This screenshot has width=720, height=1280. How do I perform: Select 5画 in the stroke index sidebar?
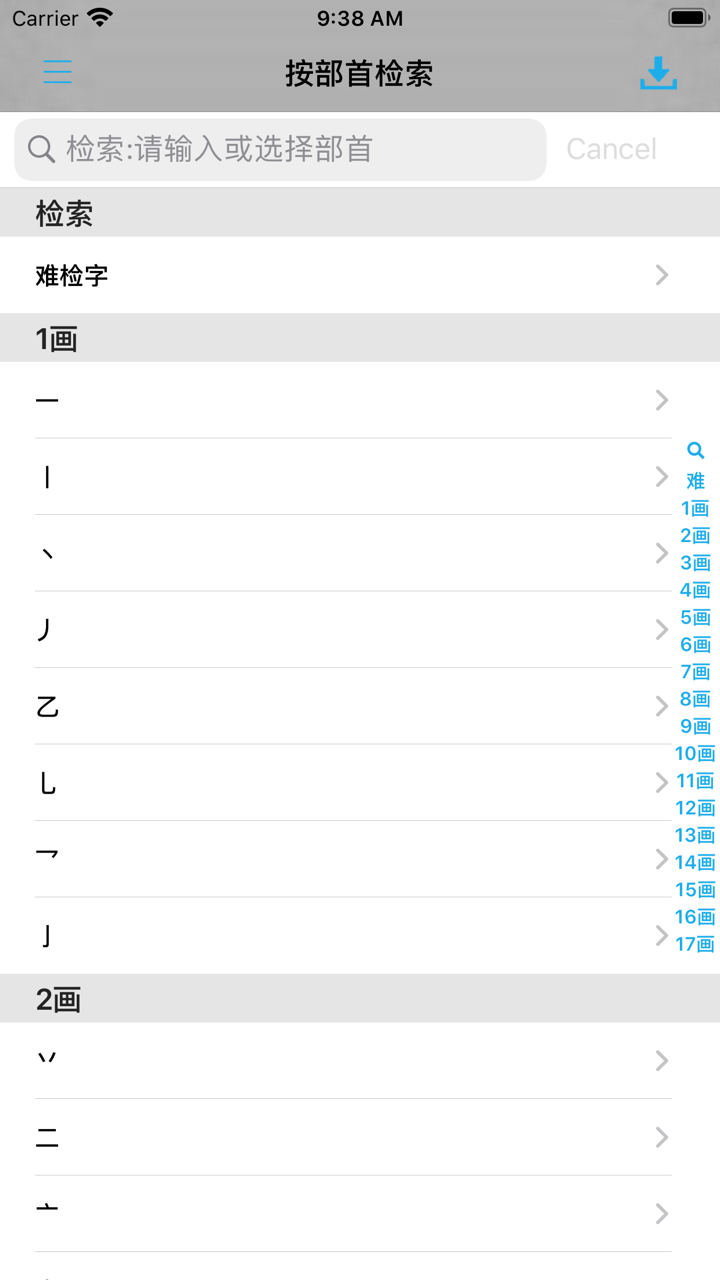pos(695,617)
